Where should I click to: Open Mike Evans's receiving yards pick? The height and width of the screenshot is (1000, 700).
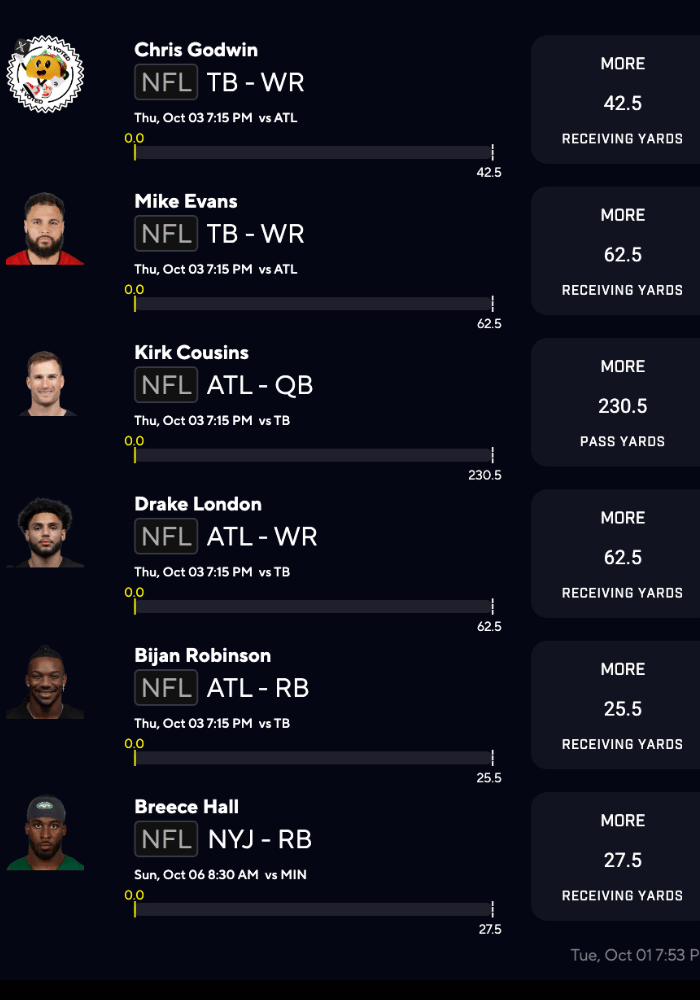click(620, 252)
